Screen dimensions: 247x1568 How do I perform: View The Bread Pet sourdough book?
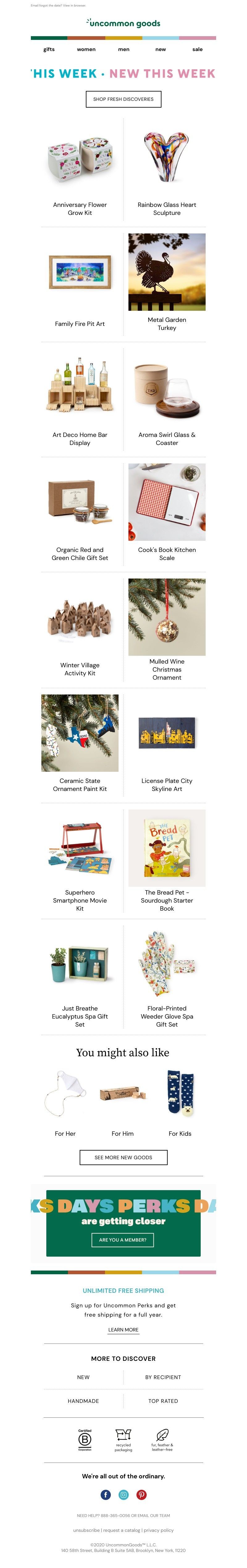[167, 900]
